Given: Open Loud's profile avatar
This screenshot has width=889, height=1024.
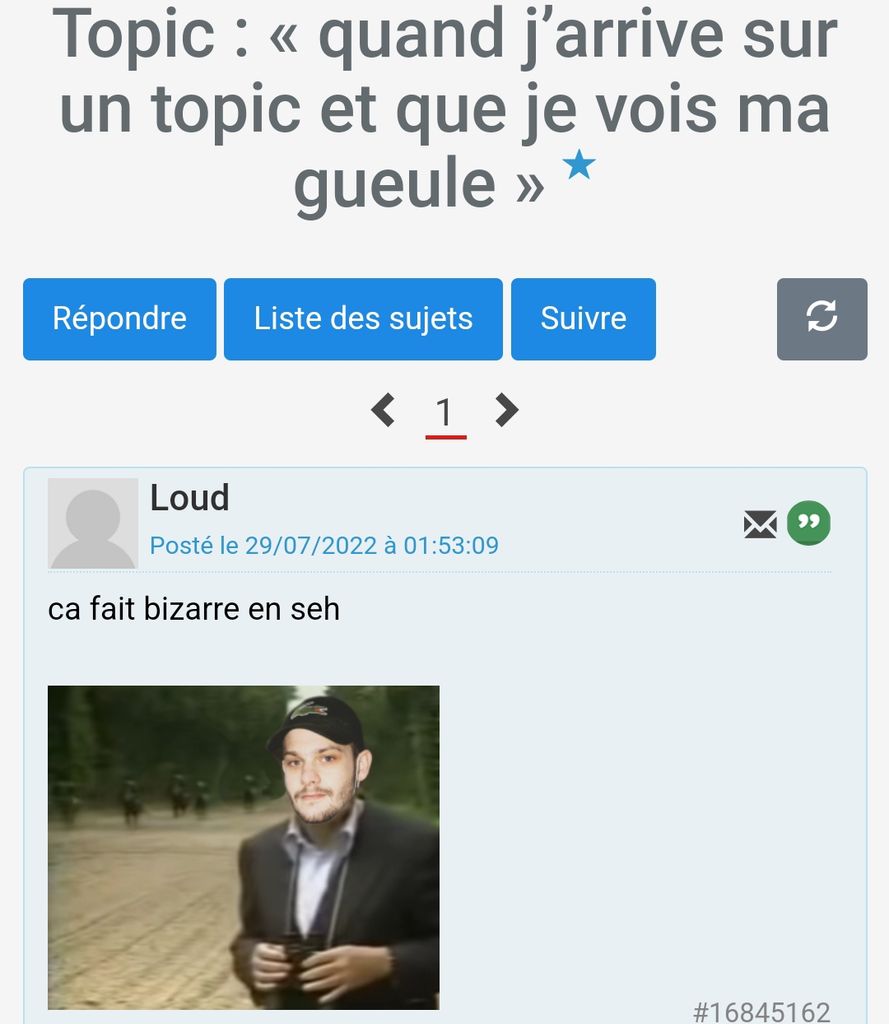Looking at the screenshot, I should click(x=93, y=523).
